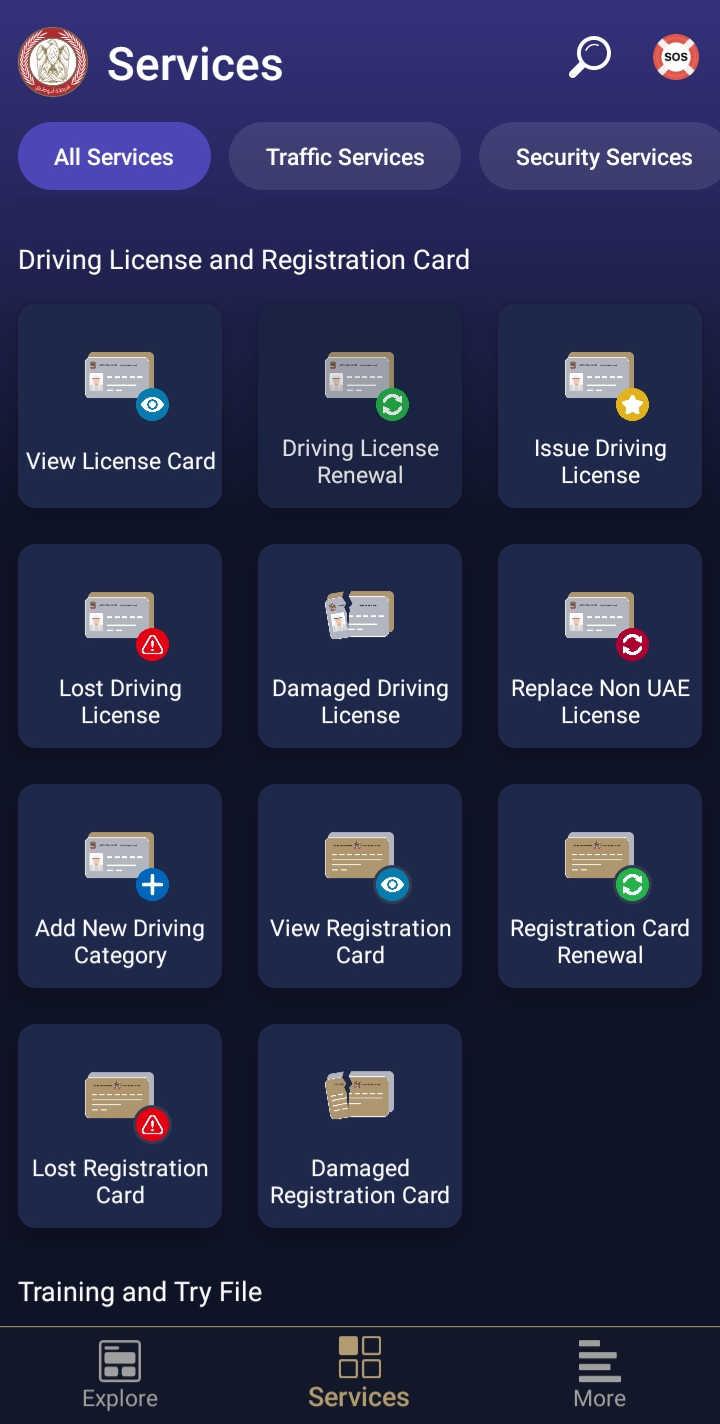Tap the Services bottom tab
This screenshot has height=1424, width=720.
[x=359, y=1375]
